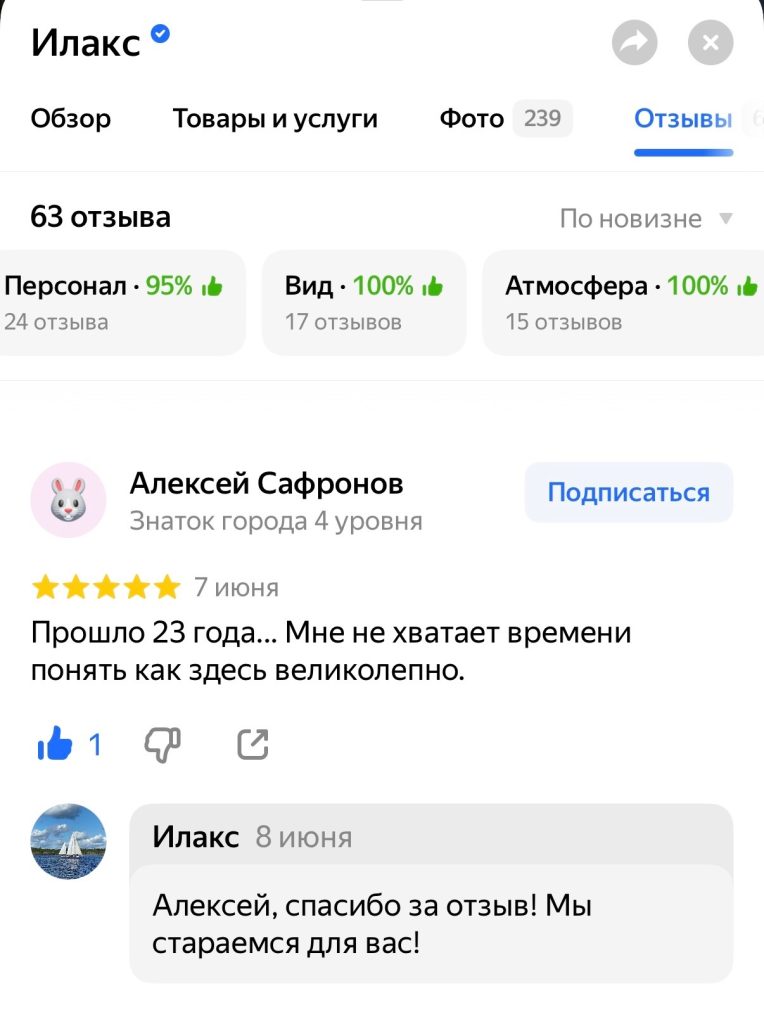This screenshot has height=1024, width=764.
Task: Switch to the Обзор tab
Action: [x=71, y=118]
